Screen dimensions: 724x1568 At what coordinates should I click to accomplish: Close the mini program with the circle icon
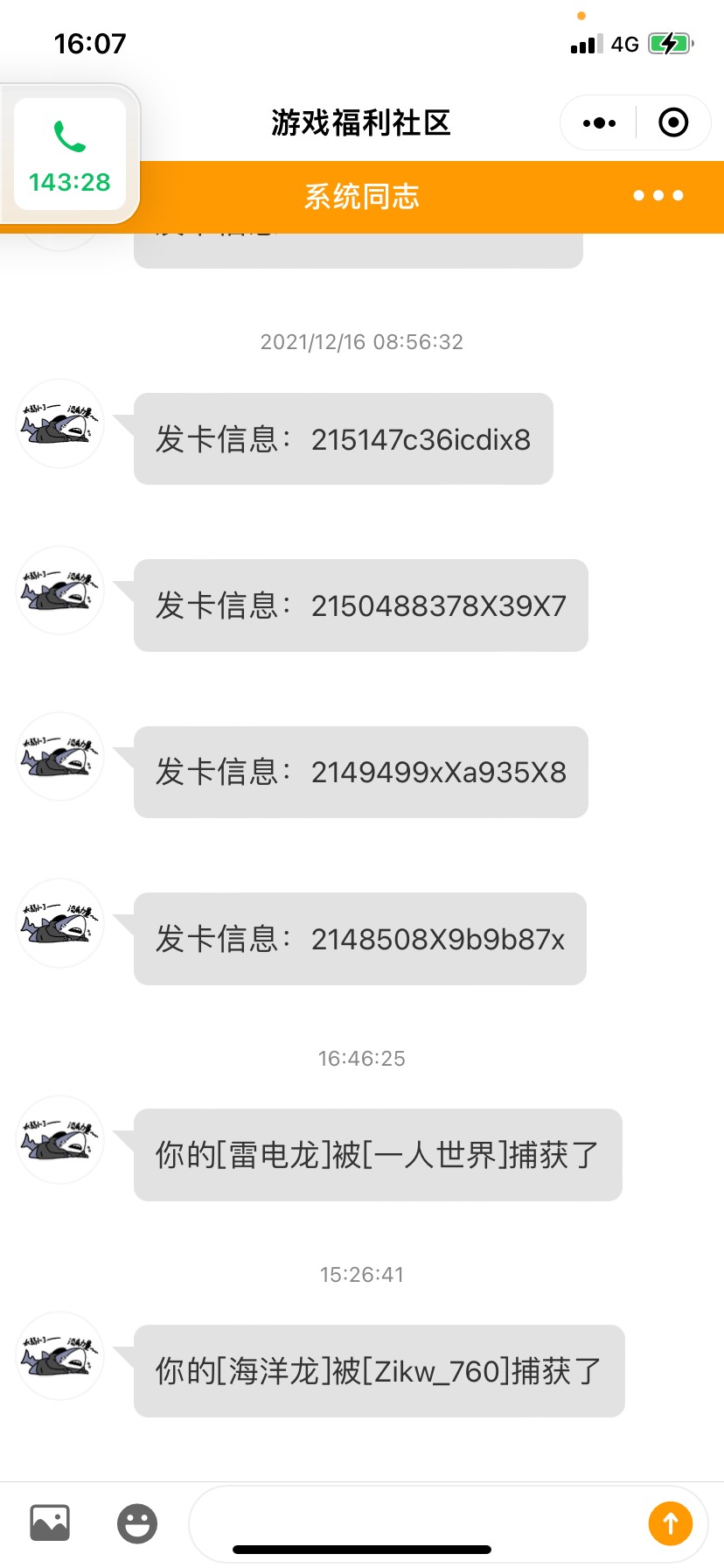point(672,123)
